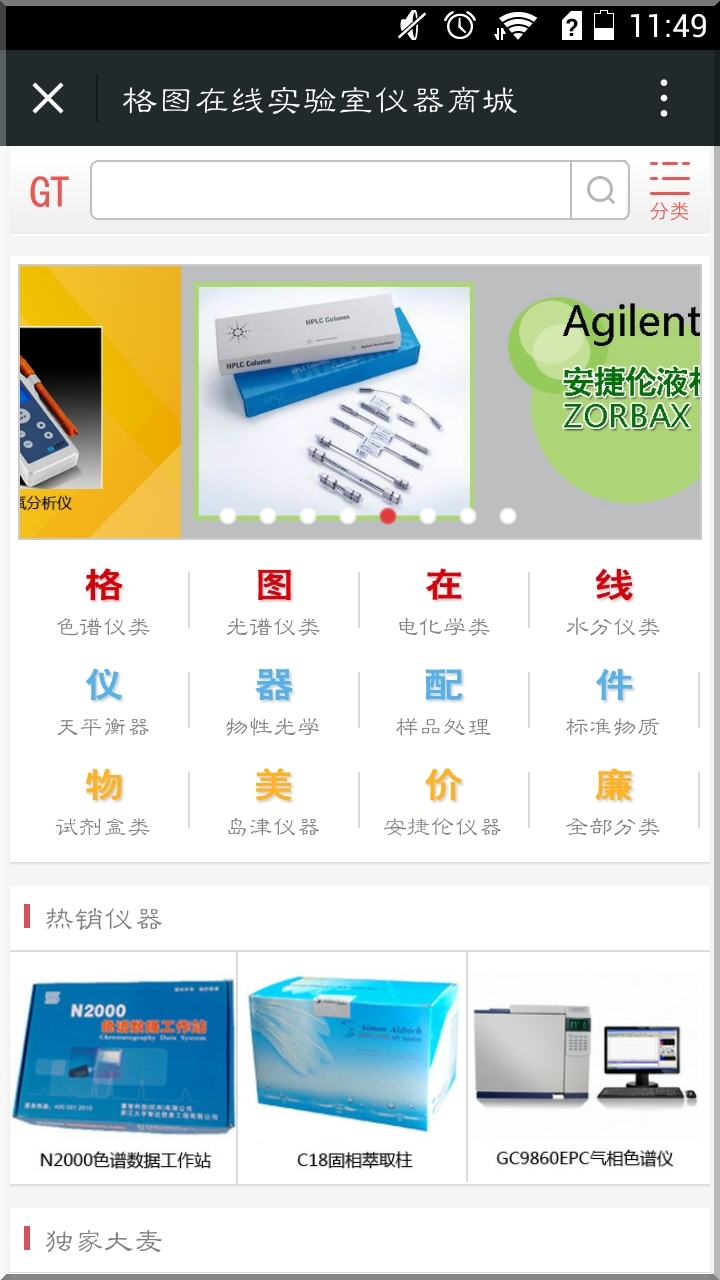
Task: Open the 样品处理 category entry
Action: [442, 700]
